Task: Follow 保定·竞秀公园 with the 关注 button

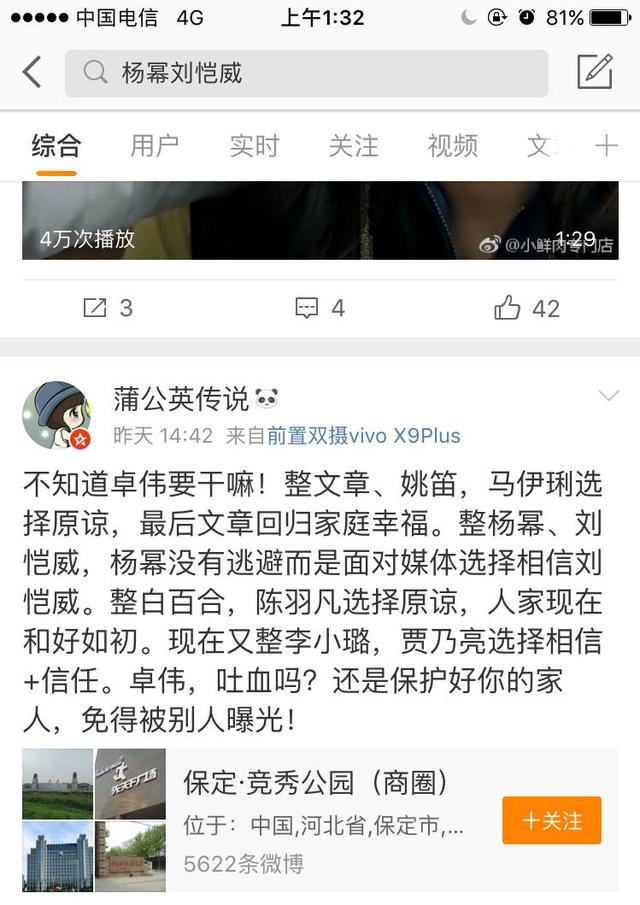Action: click(x=551, y=821)
